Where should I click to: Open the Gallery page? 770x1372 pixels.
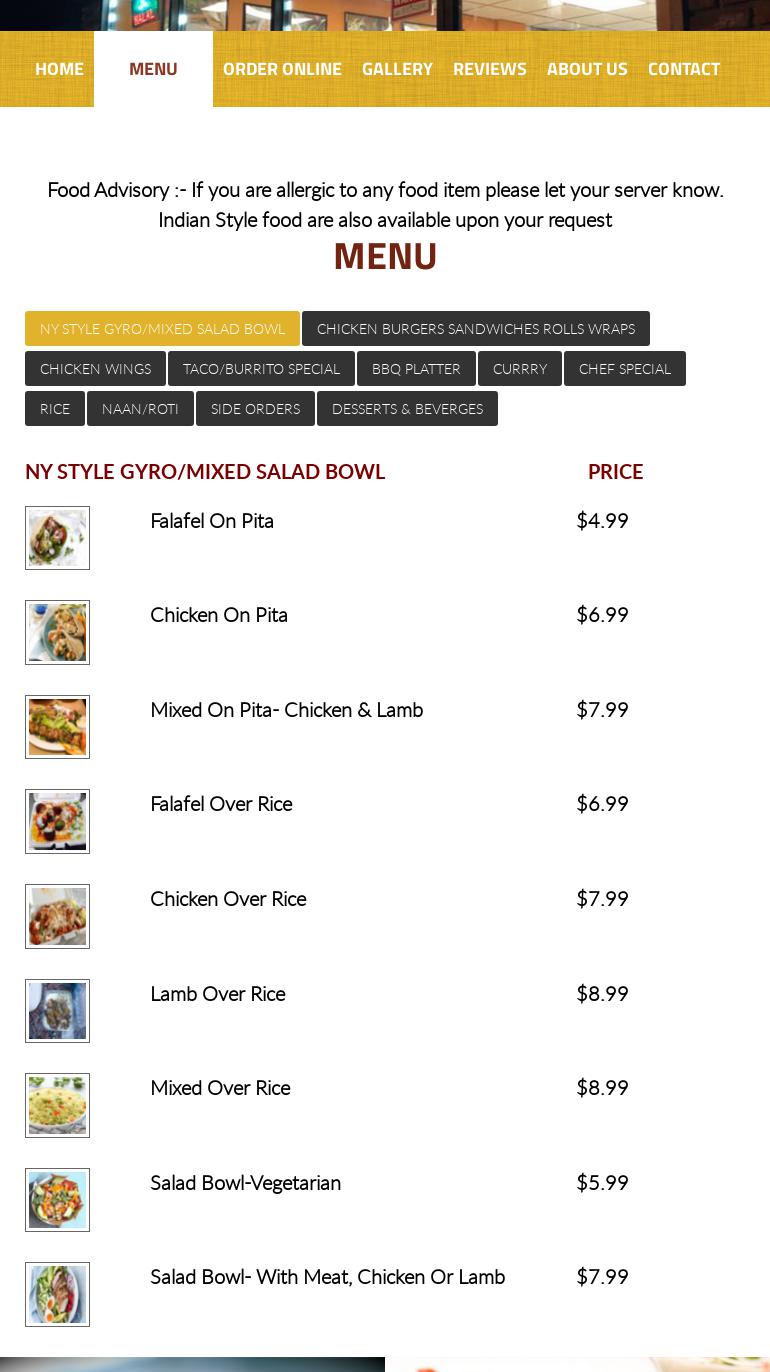[x=397, y=69]
